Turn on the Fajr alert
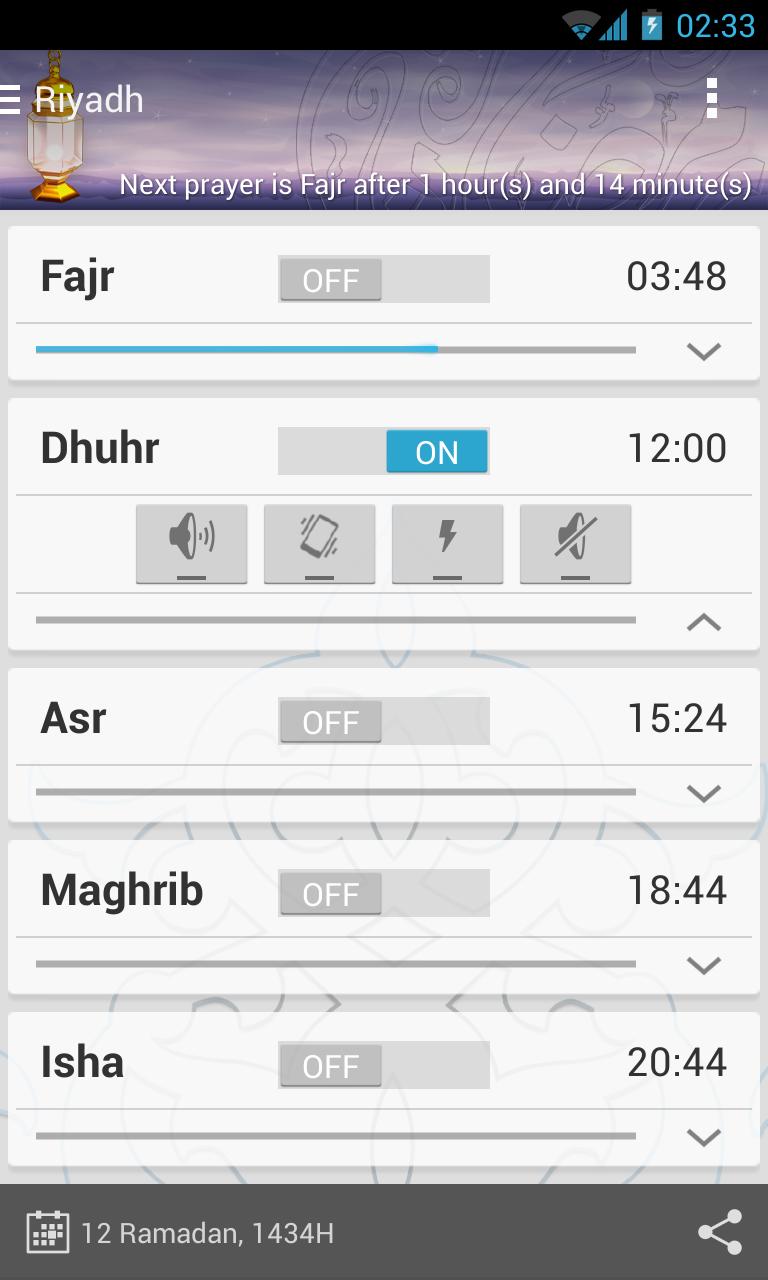This screenshot has width=768, height=1280. point(383,279)
